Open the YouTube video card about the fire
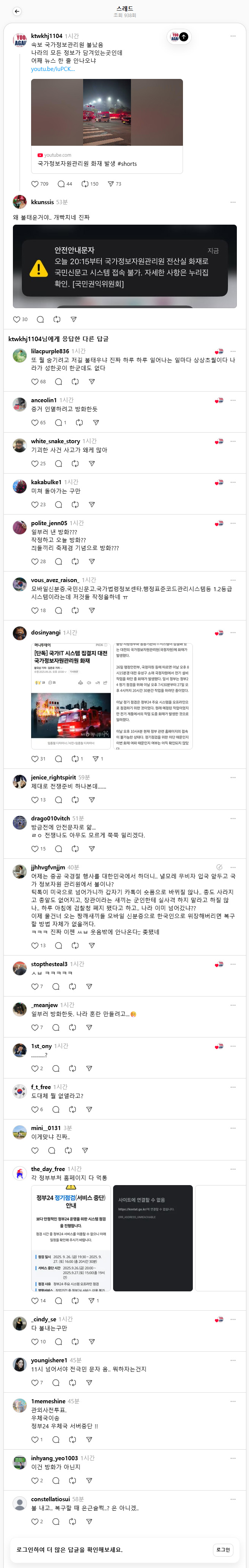 (x=107, y=125)
